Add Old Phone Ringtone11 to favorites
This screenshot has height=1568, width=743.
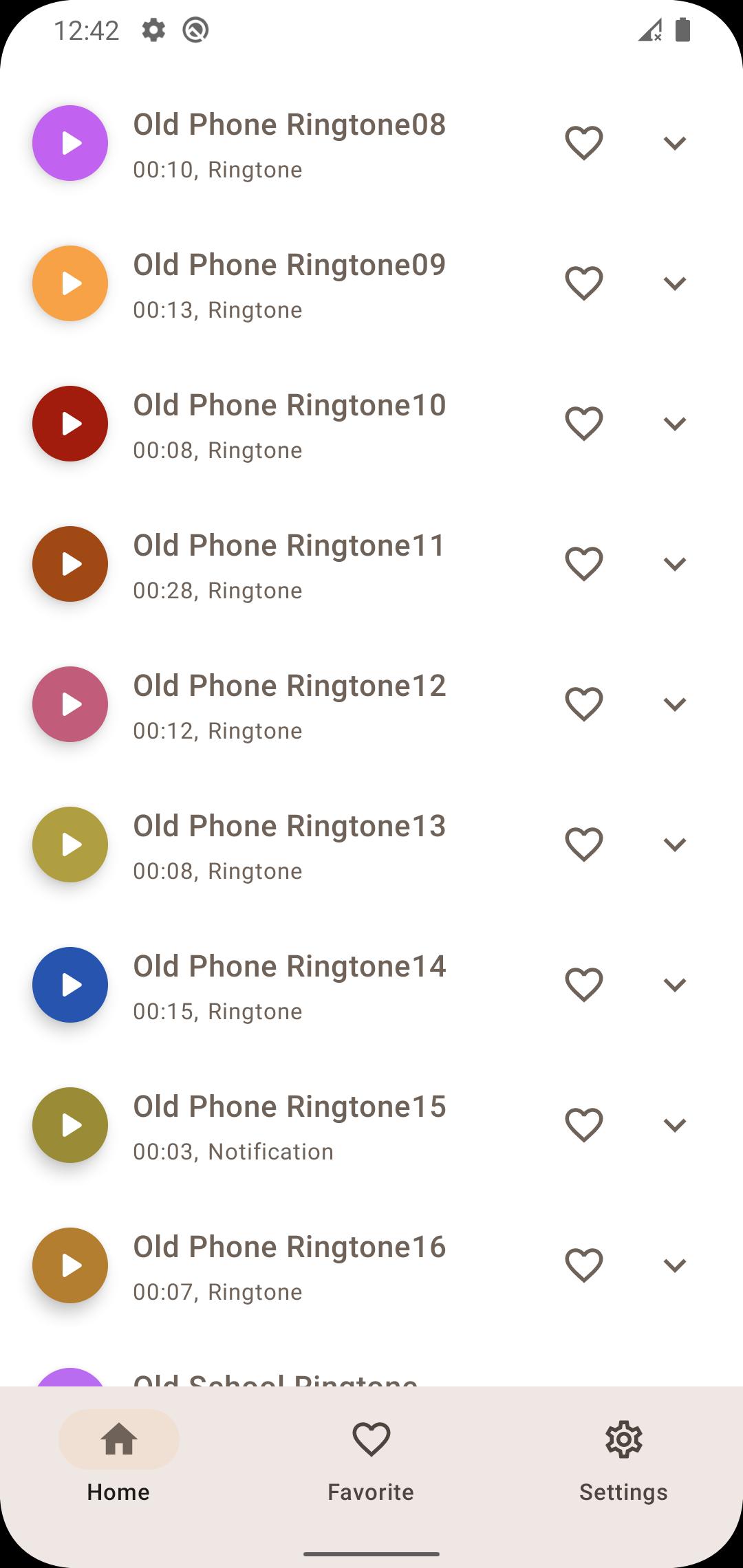click(584, 564)
